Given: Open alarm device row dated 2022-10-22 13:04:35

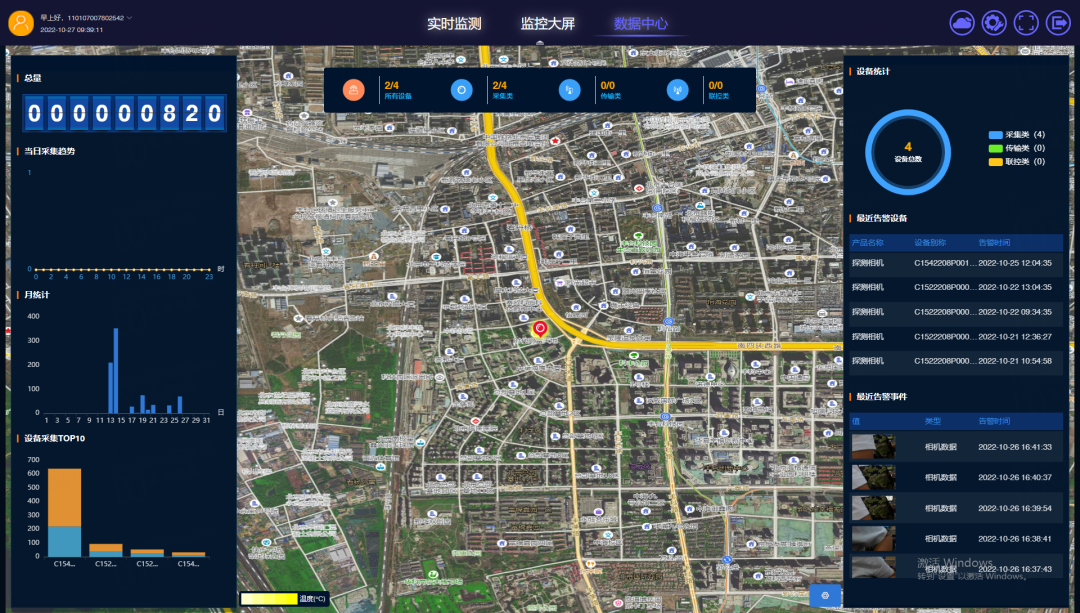Looking at the screenshot, I should 955,287.
